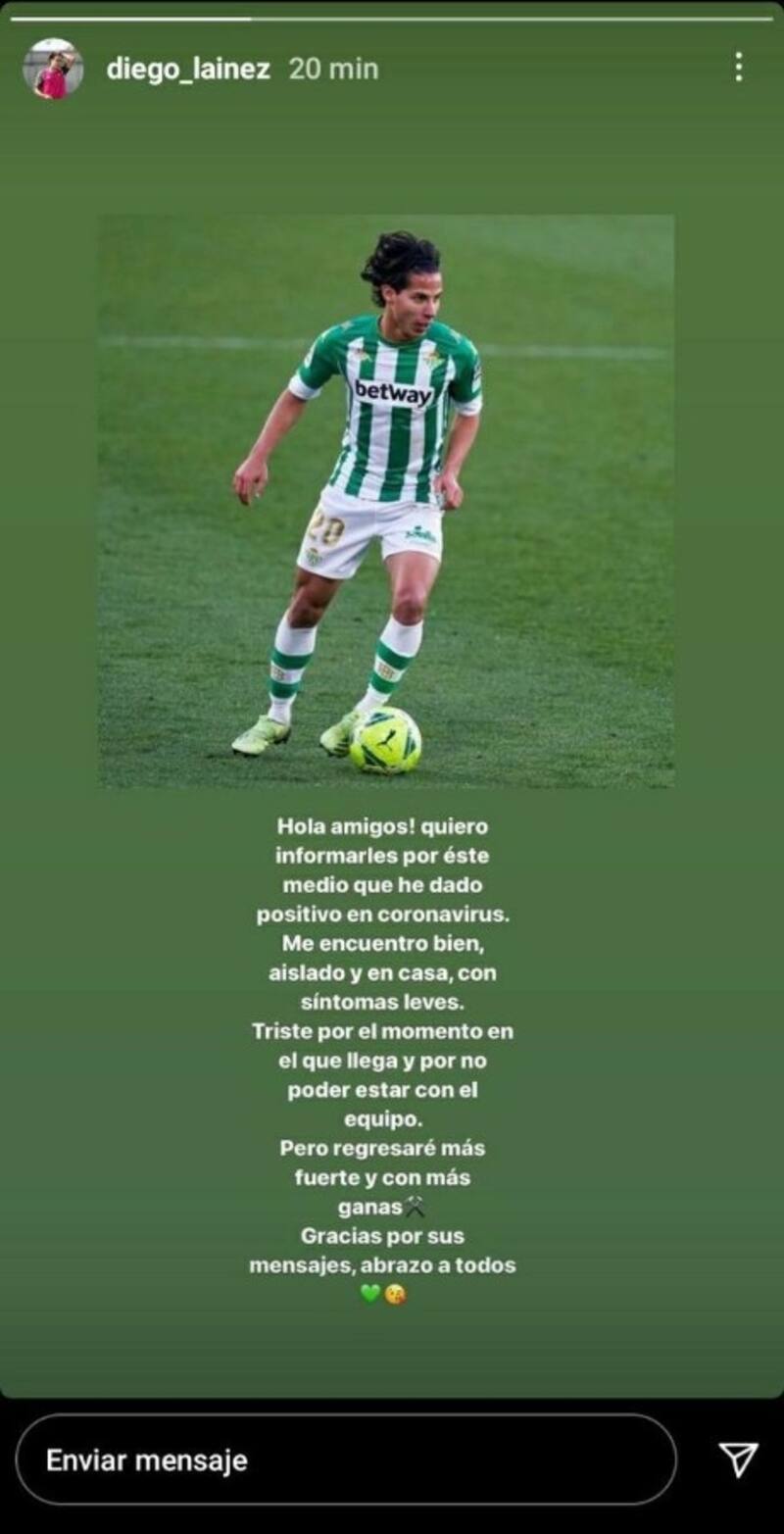784x1534 pixels.
Task: Tap the Enviar mensaje field
Action: tap(345, 1460)
